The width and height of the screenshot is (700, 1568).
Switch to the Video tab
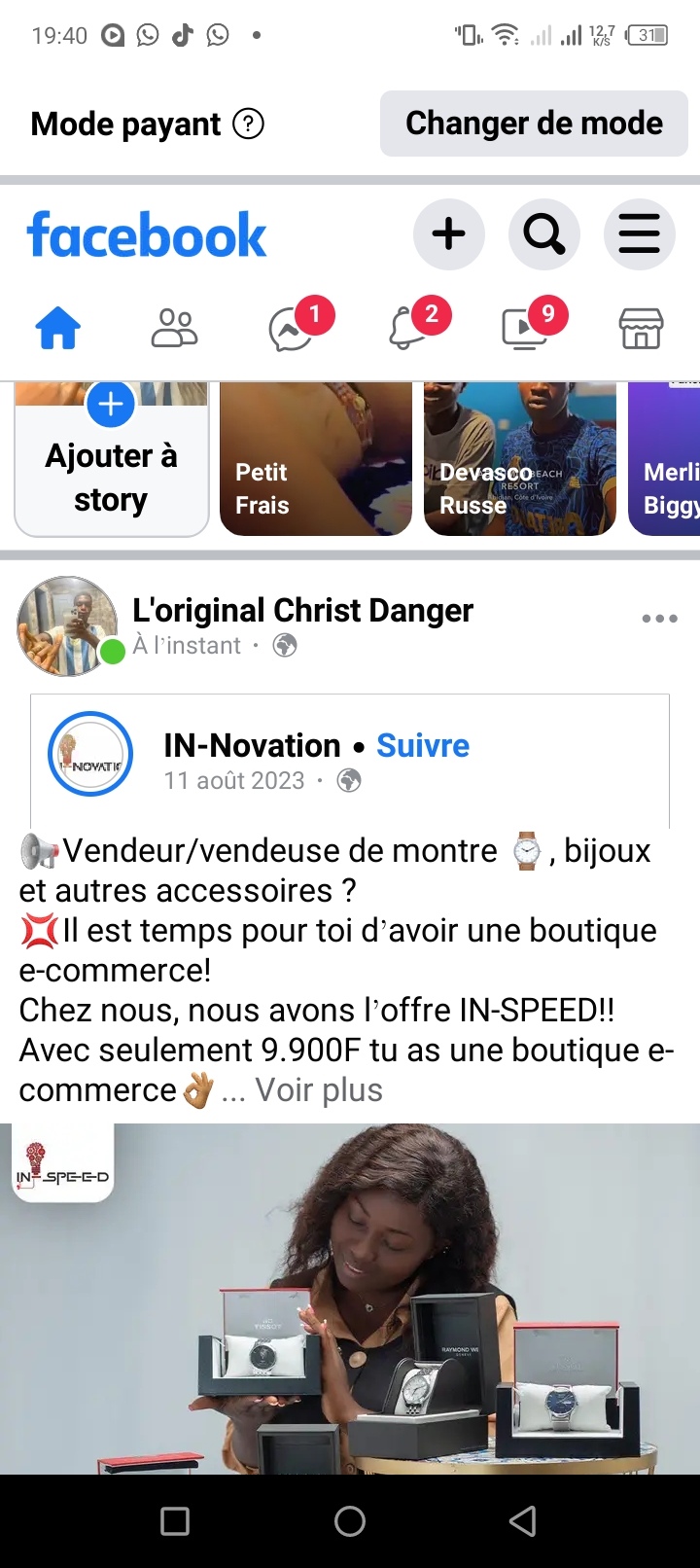525,328
